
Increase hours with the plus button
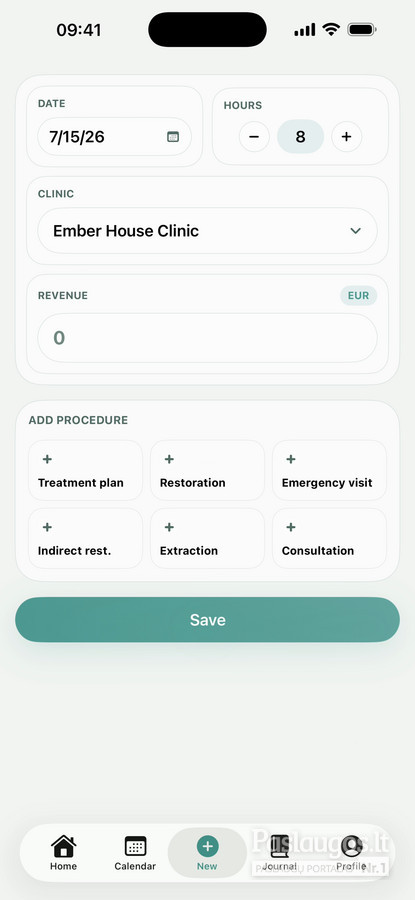click(x=346, y=137)
